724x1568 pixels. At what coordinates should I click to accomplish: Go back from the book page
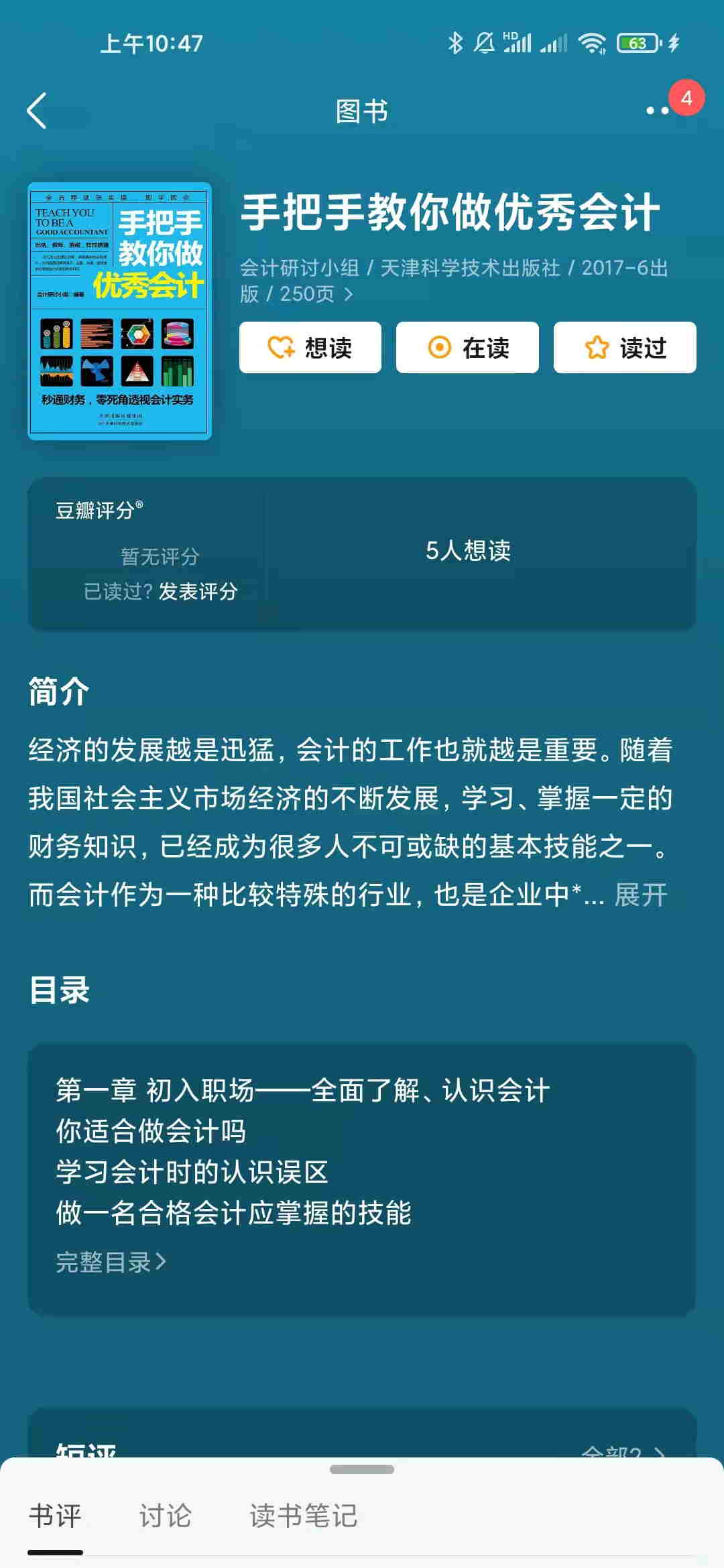(38, 111)
